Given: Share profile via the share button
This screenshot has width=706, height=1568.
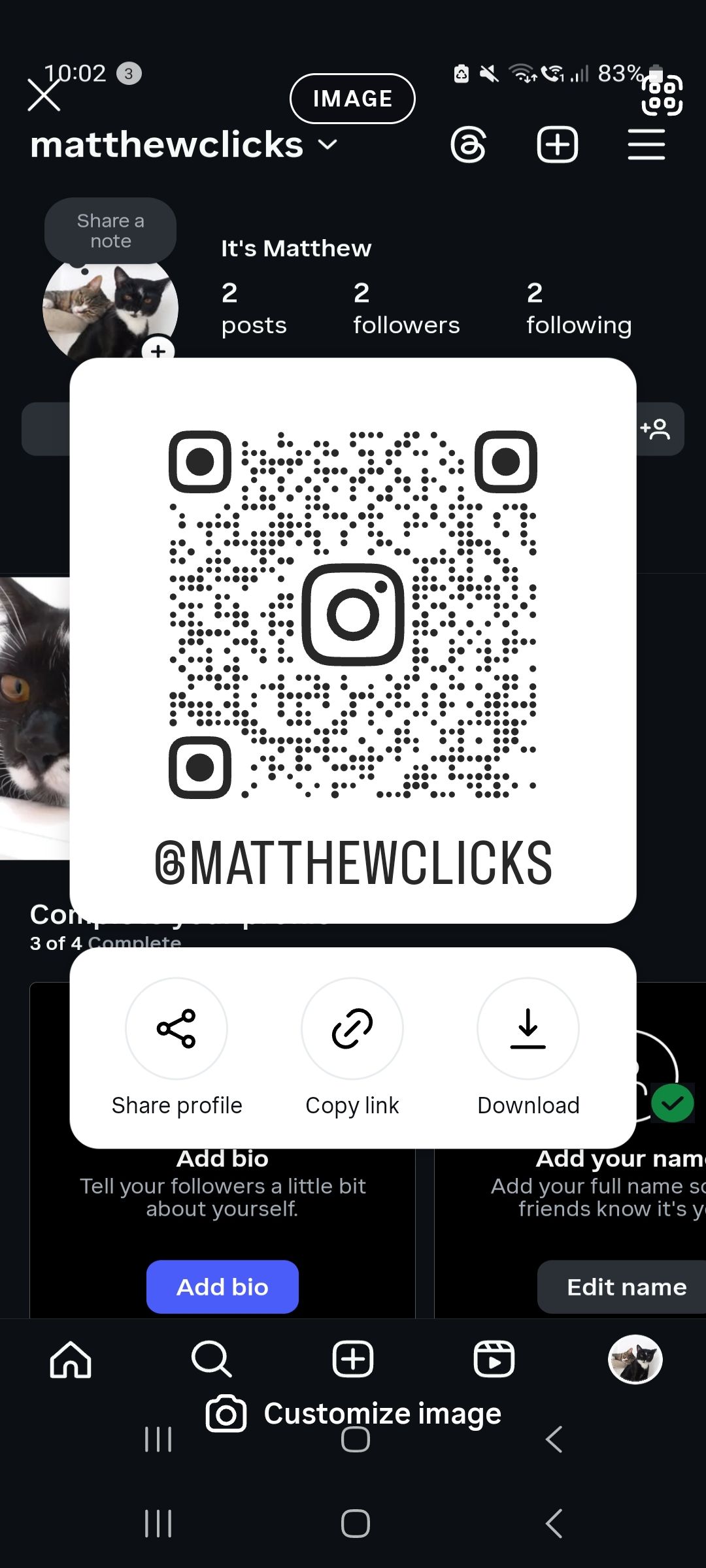Looking at the screenshot, I should pos(176,1028).
